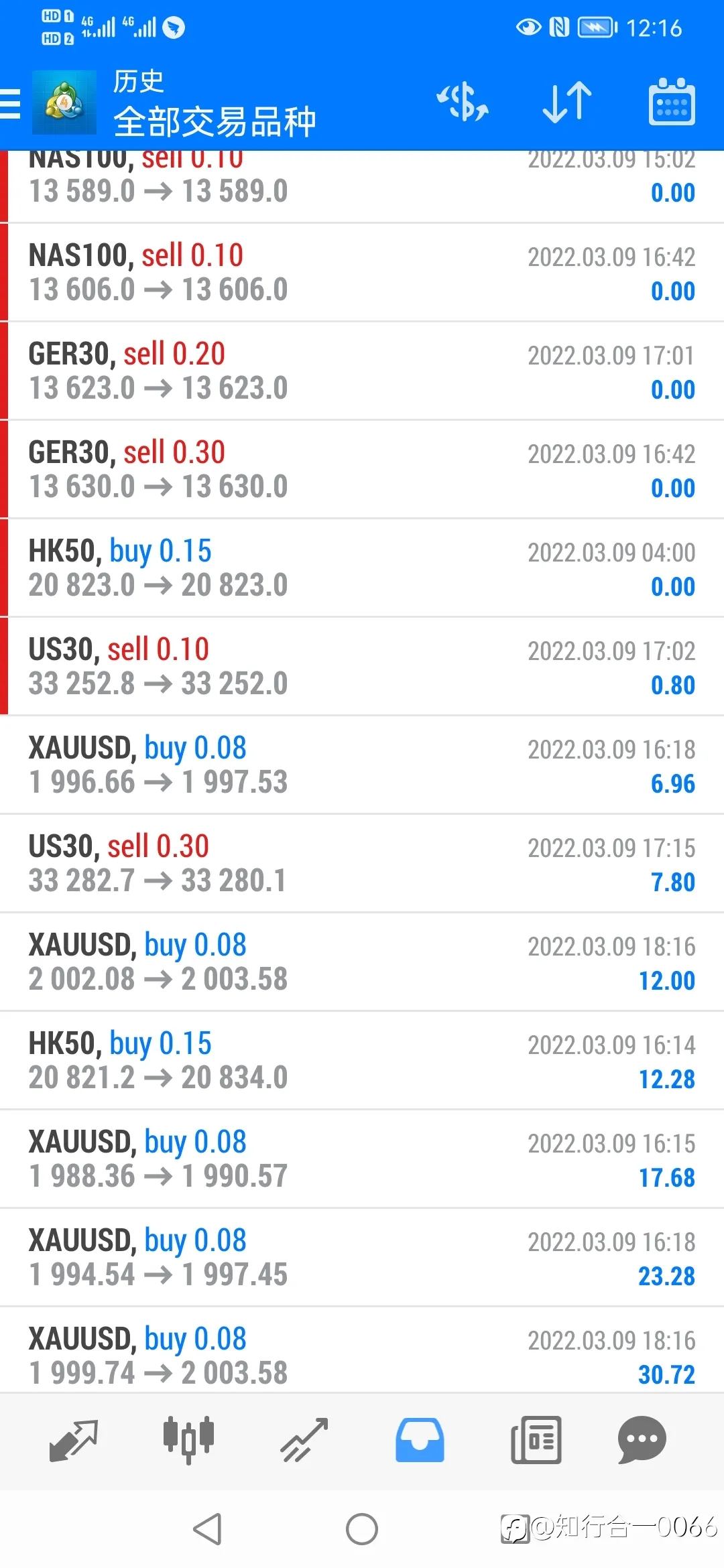Go back using system back button
Viewport: 724px width, 1568px height.
207,1529
